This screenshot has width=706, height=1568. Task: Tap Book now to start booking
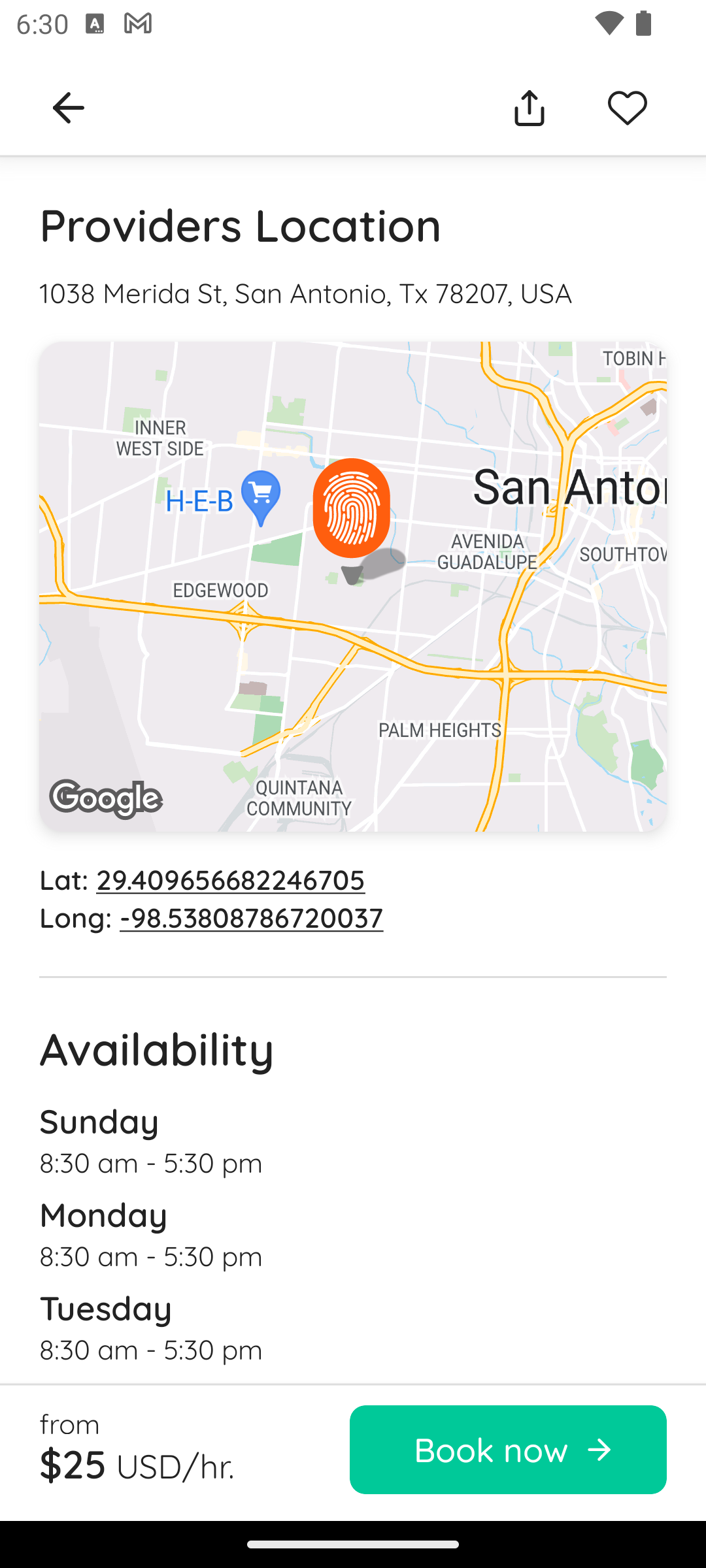[x=508, y=1450]
